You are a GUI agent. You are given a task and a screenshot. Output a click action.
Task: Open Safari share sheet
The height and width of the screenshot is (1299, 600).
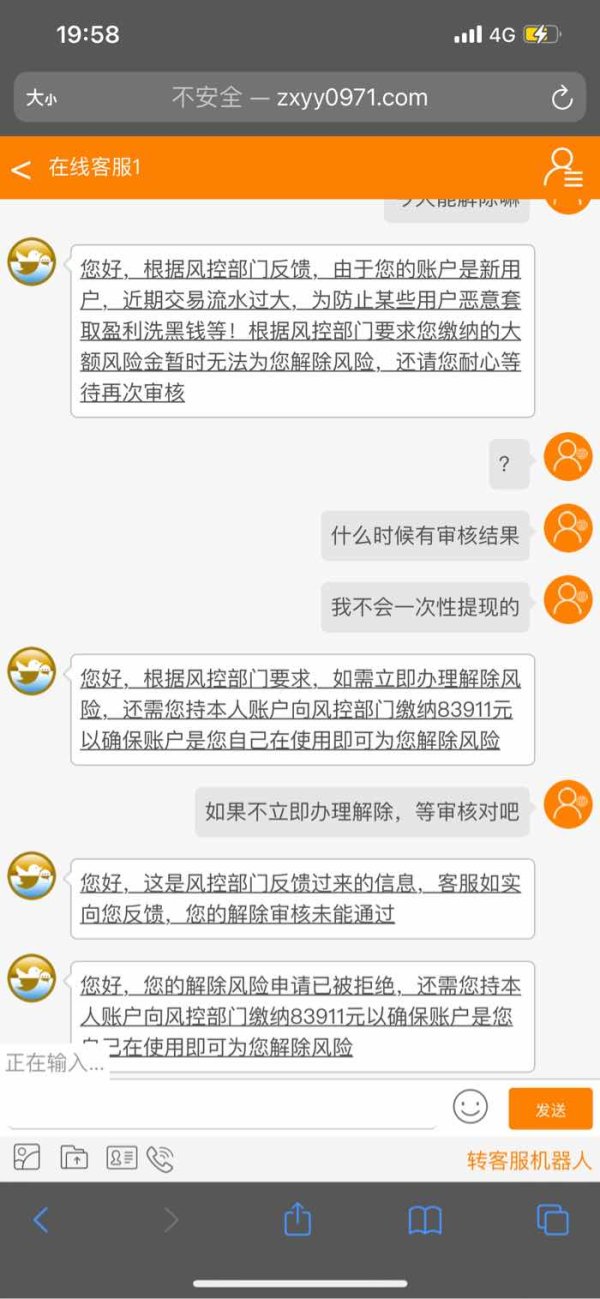point(298,1218)
